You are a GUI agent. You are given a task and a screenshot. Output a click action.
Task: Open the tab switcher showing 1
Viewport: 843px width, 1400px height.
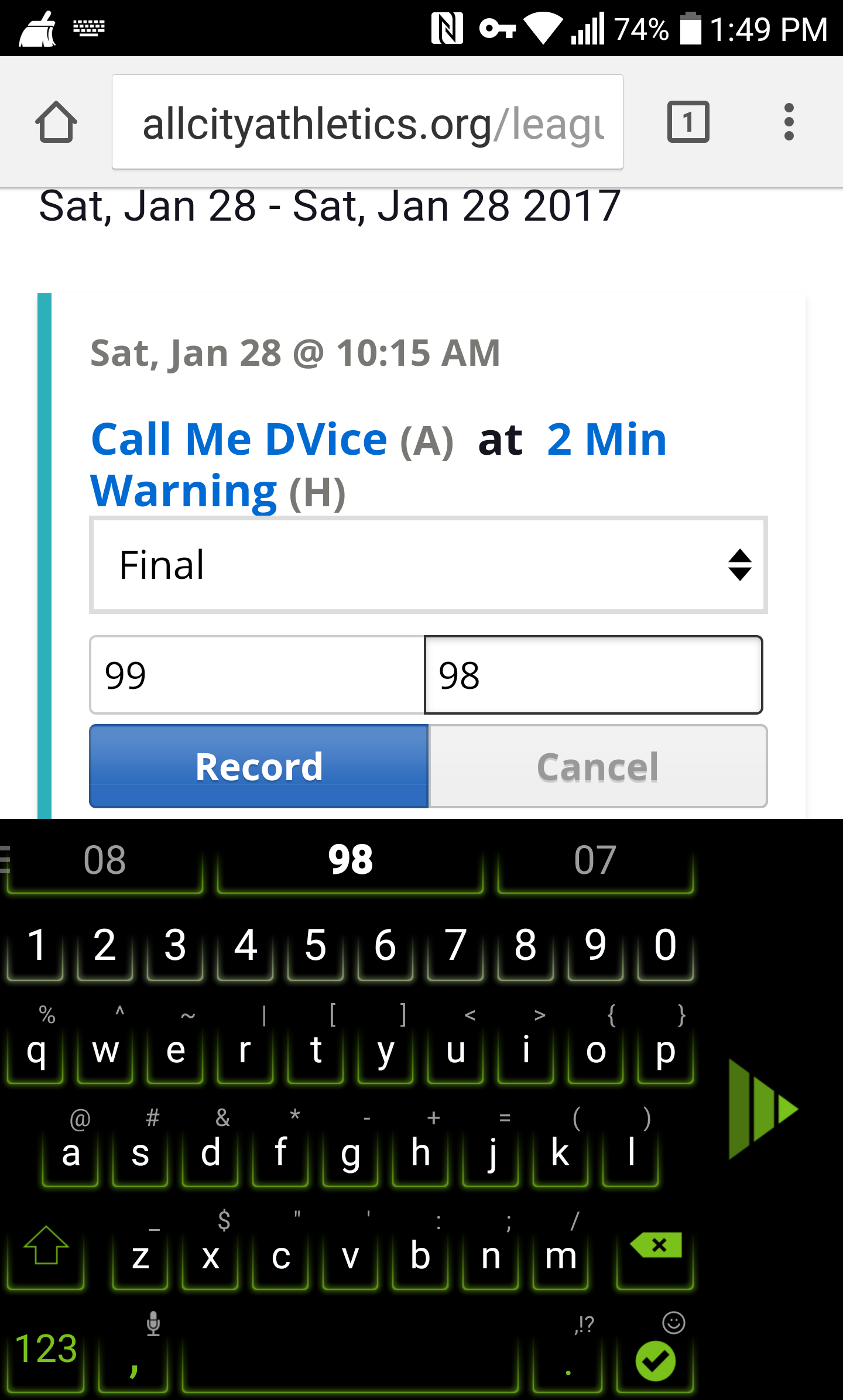[x=688, y=122]
